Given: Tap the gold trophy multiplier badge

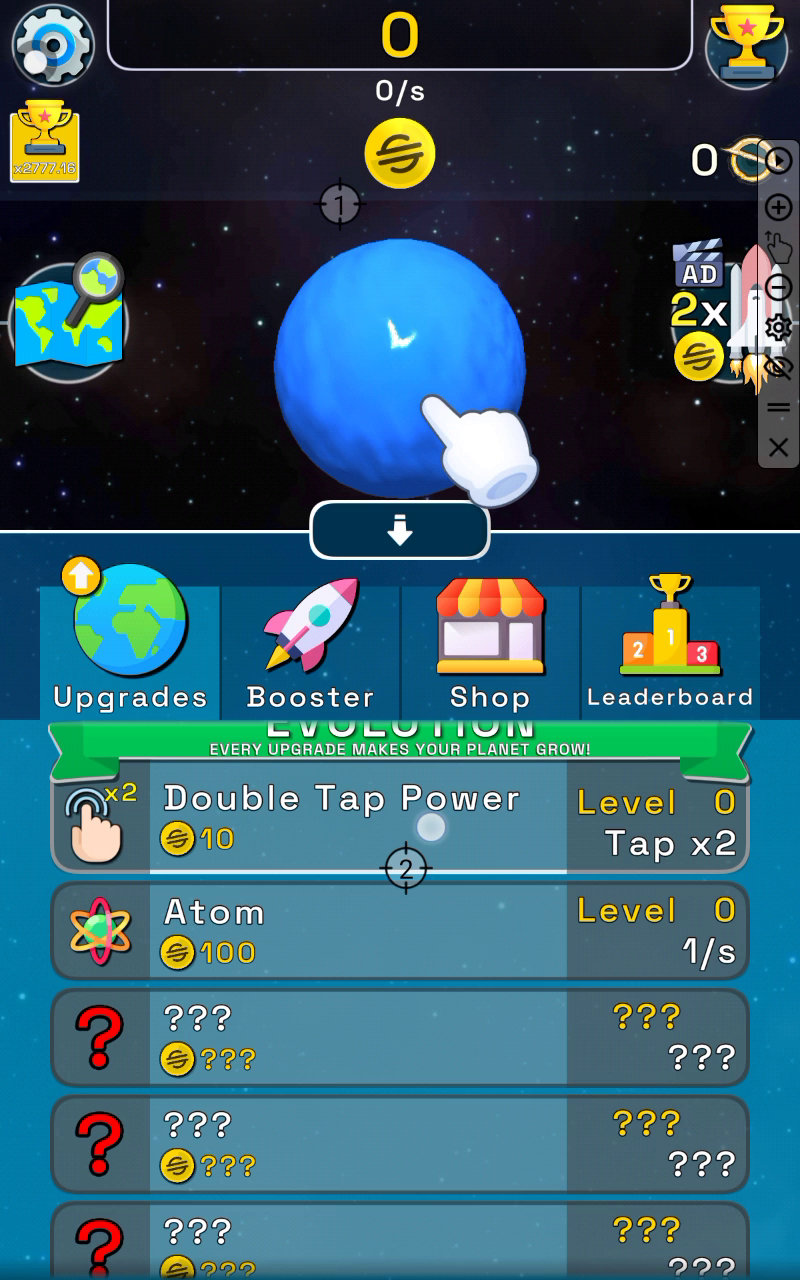Looking at the screenshot, I should coord(44,142).
